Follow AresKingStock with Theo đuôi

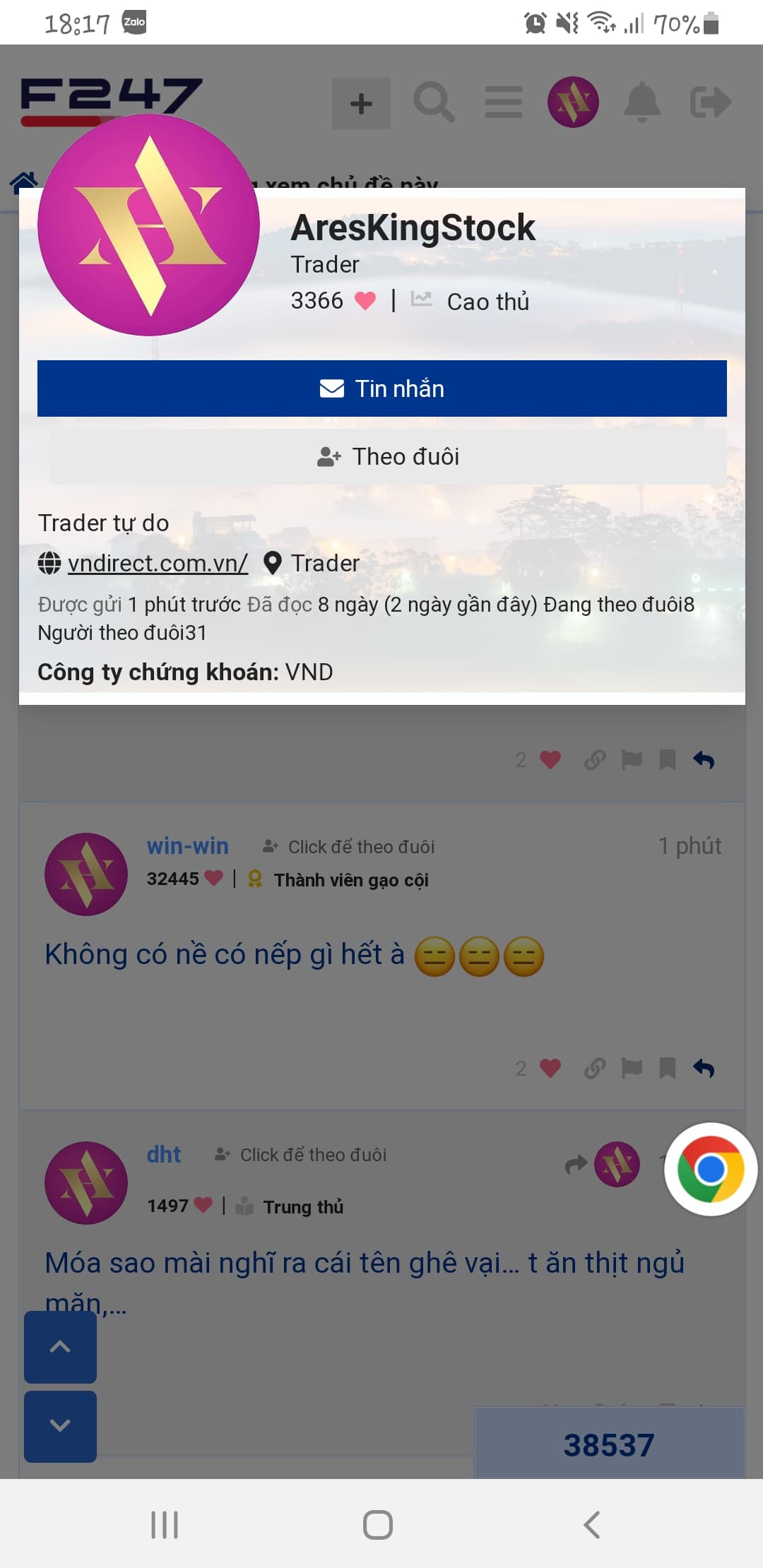tap(387, 457)
